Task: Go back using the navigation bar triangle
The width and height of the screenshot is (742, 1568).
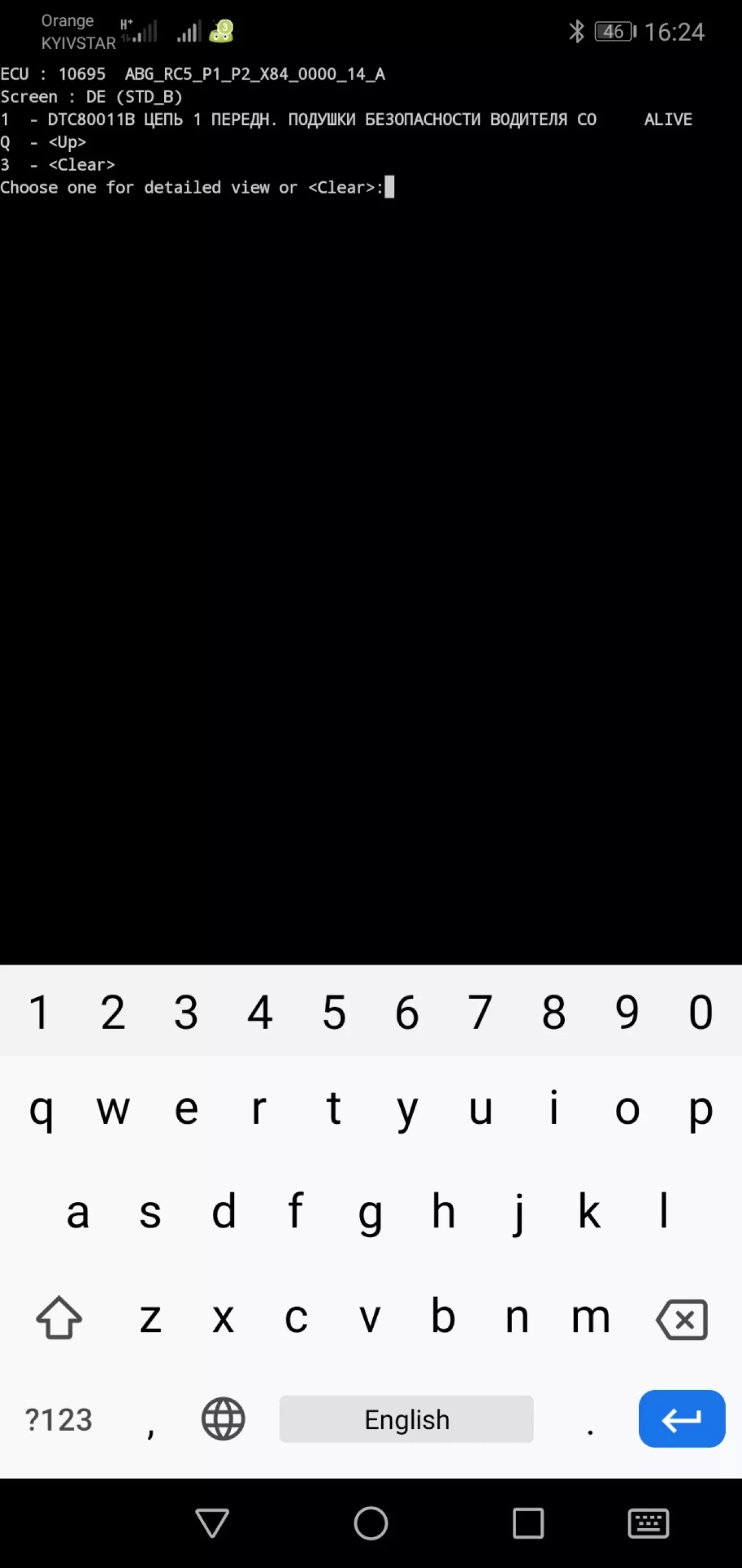Action: (212, 1523)
